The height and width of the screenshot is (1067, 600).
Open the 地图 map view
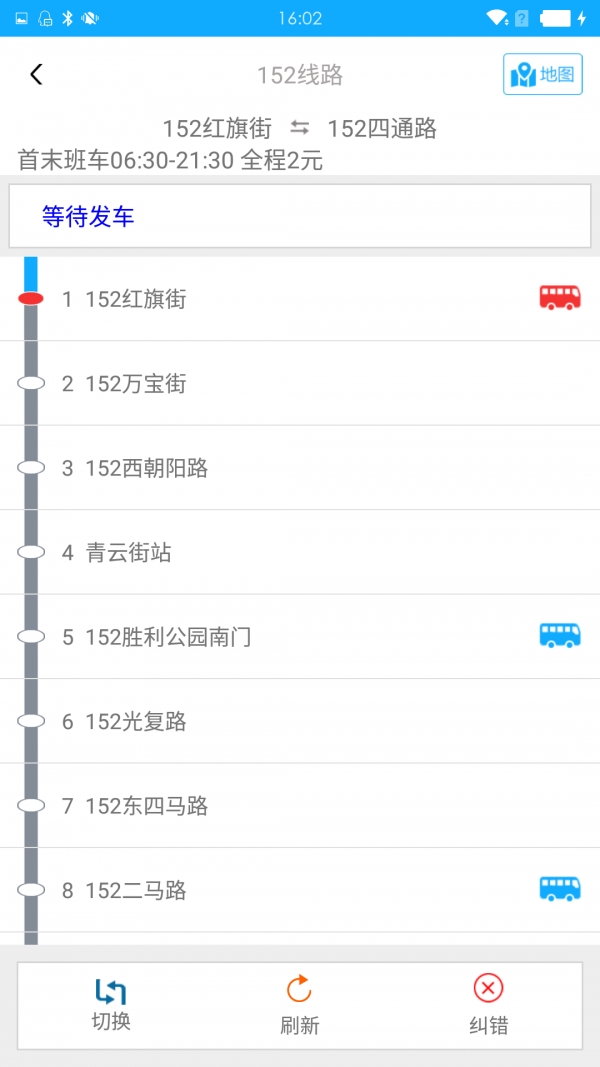click(x=542, y=74)
